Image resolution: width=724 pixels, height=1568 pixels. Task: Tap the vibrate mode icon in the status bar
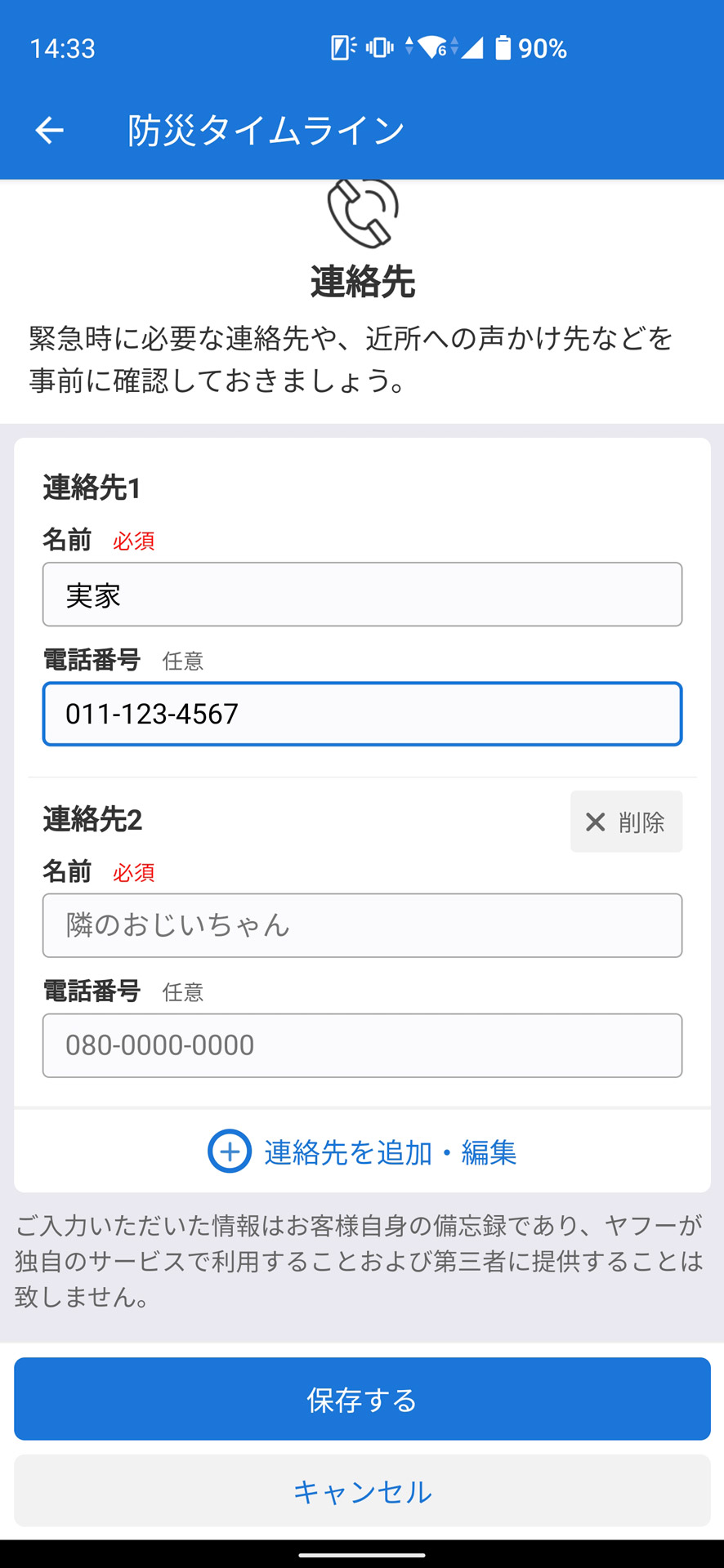point(378,49)
